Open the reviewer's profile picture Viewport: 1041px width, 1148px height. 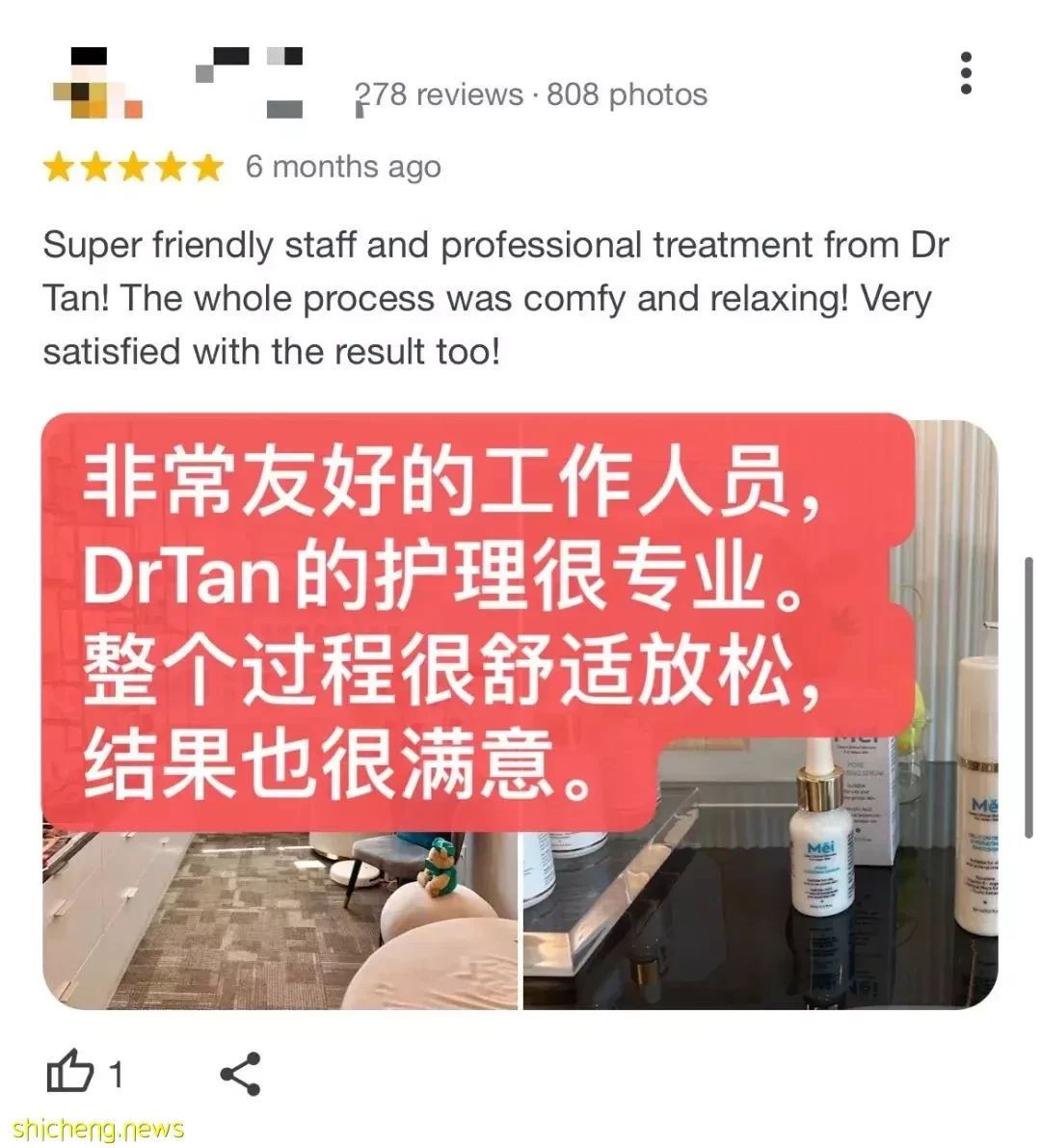tap(94, 85)
